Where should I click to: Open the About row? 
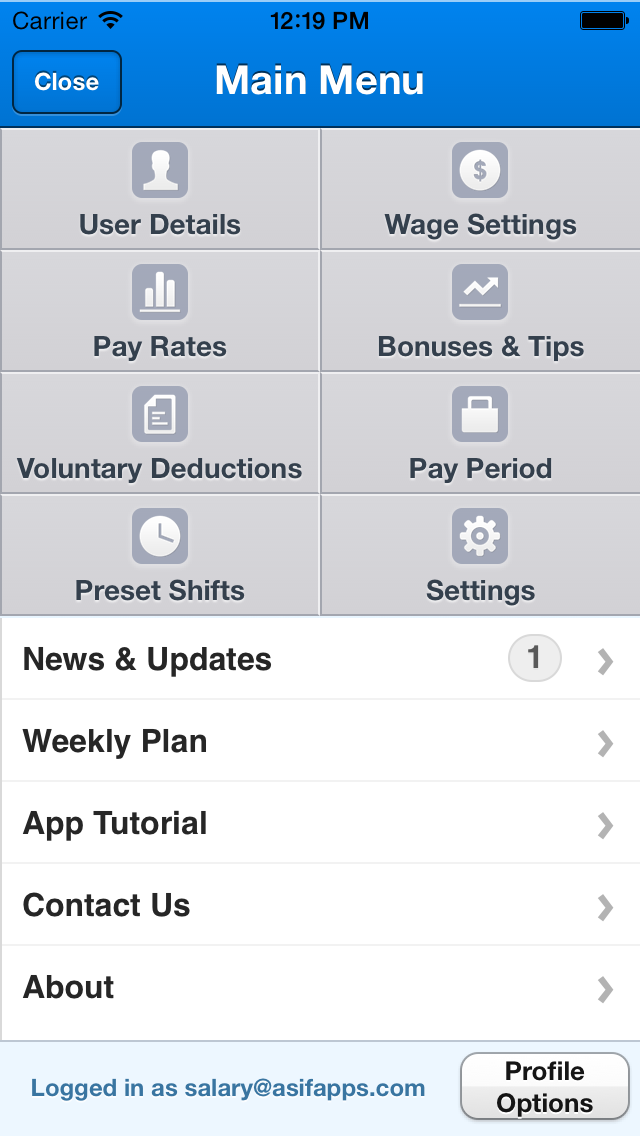coord(320,986)
